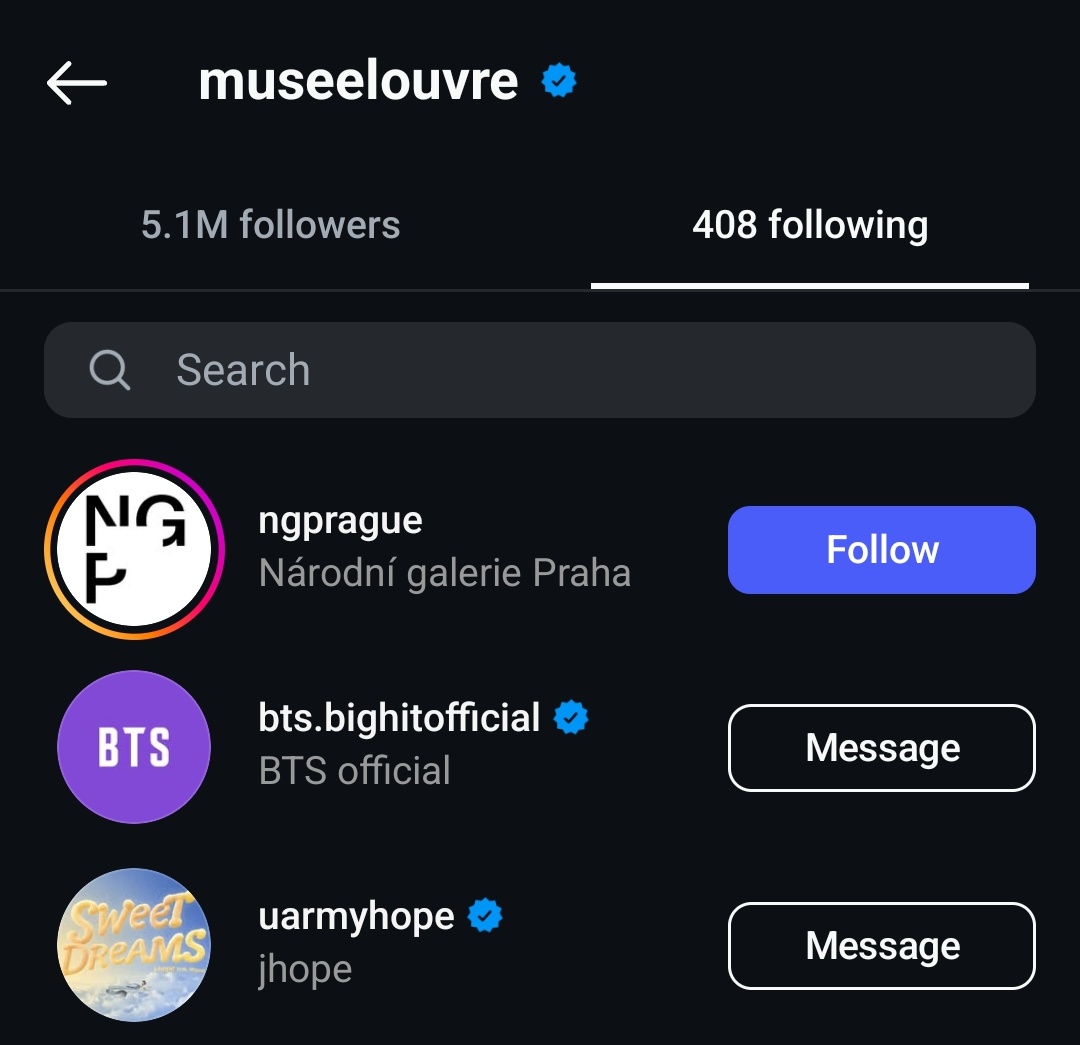View ngprague's story from the avatar ring
This screenshot has height=1045, width=1080.
134,550
